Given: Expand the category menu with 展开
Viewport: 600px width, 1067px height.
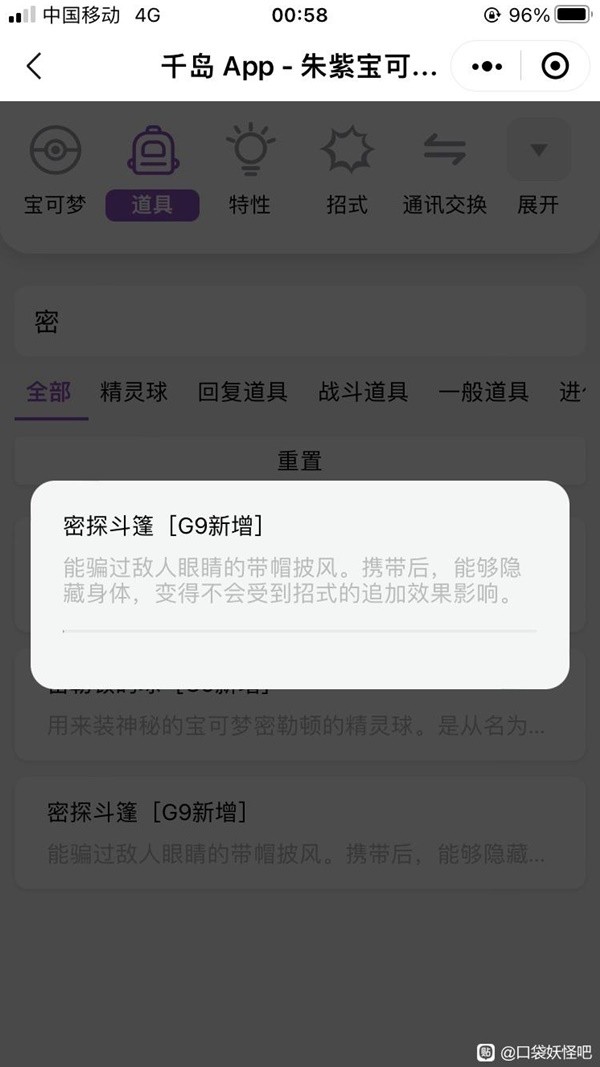Looking at the screenshot, I should (538, 172).
